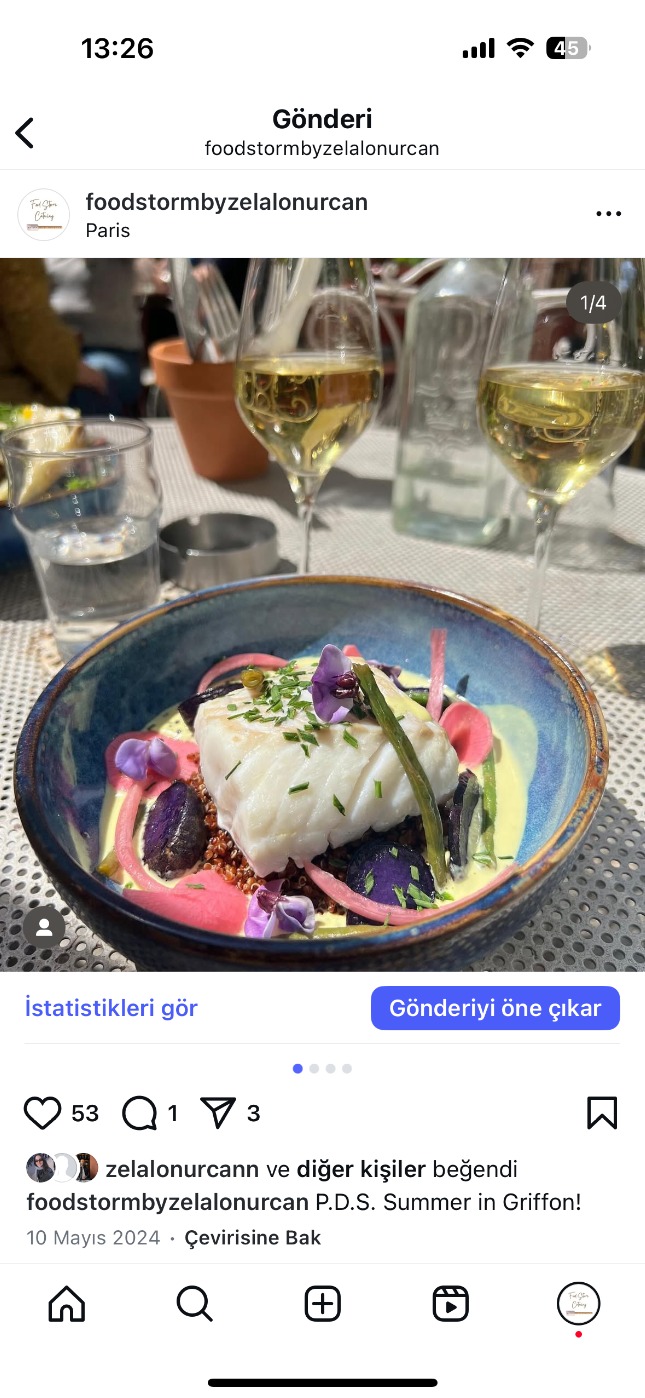Share the post with the paper plane icon

pyautogui.click(x=218, y=1113)
